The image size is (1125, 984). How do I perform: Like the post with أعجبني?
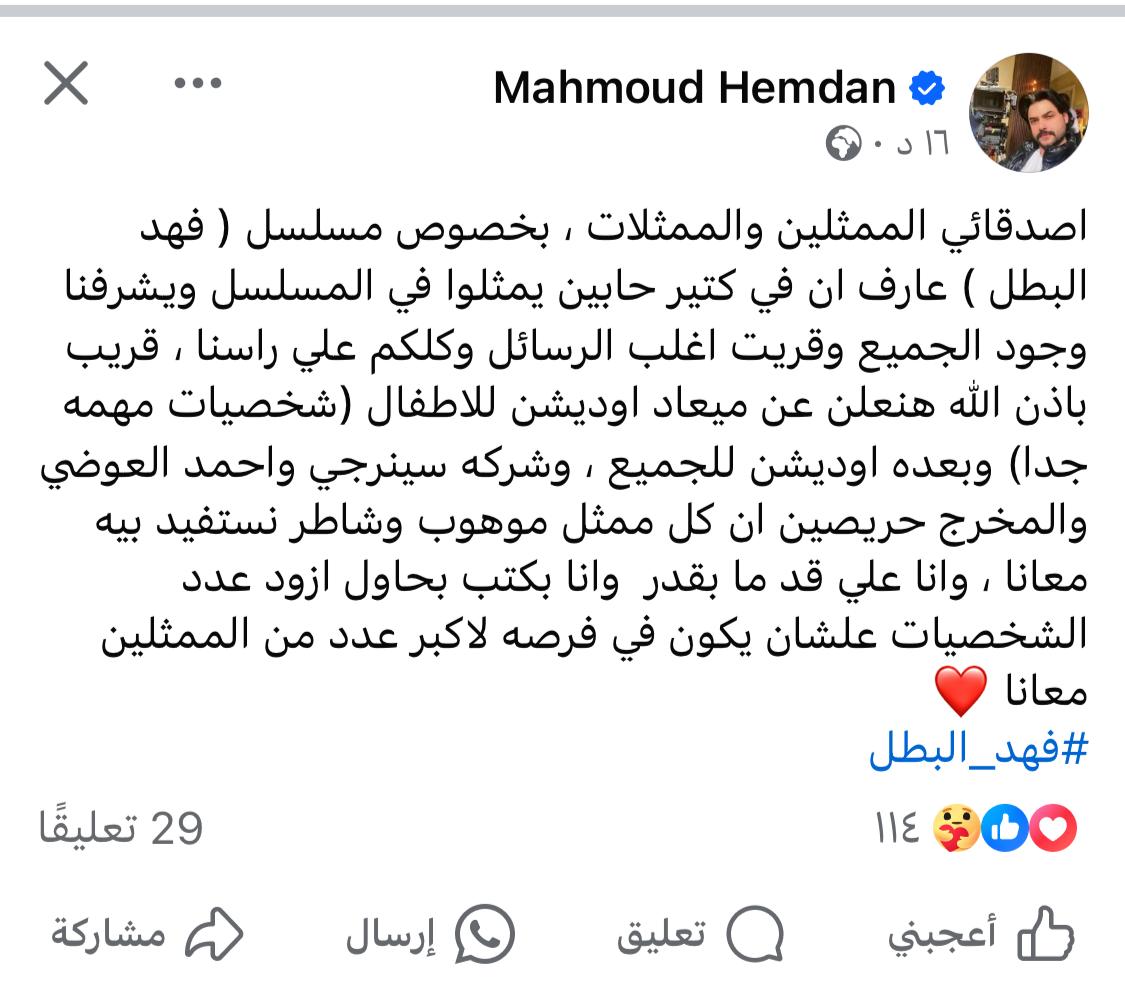980,935
